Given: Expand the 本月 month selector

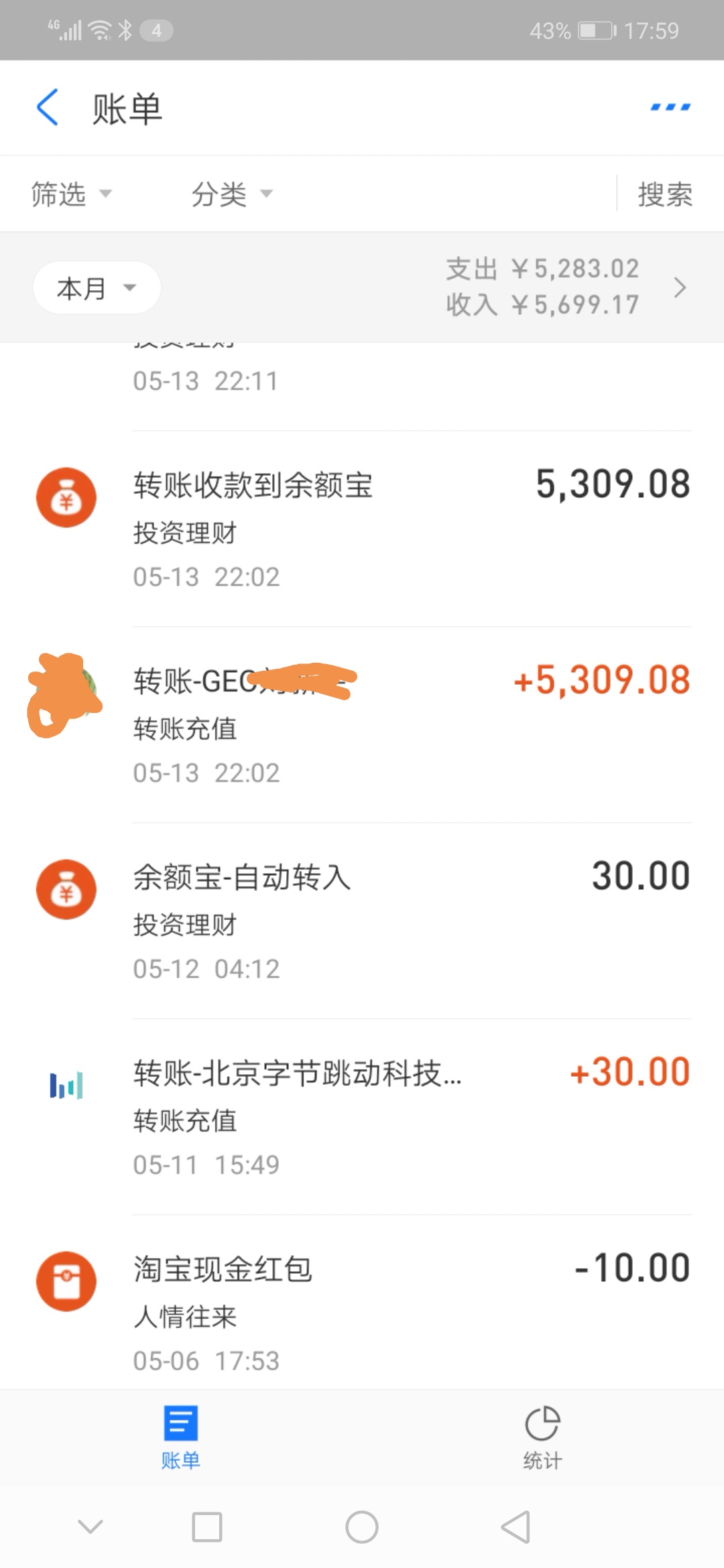Looking at the screenshot, I should (x=95, y=287).
